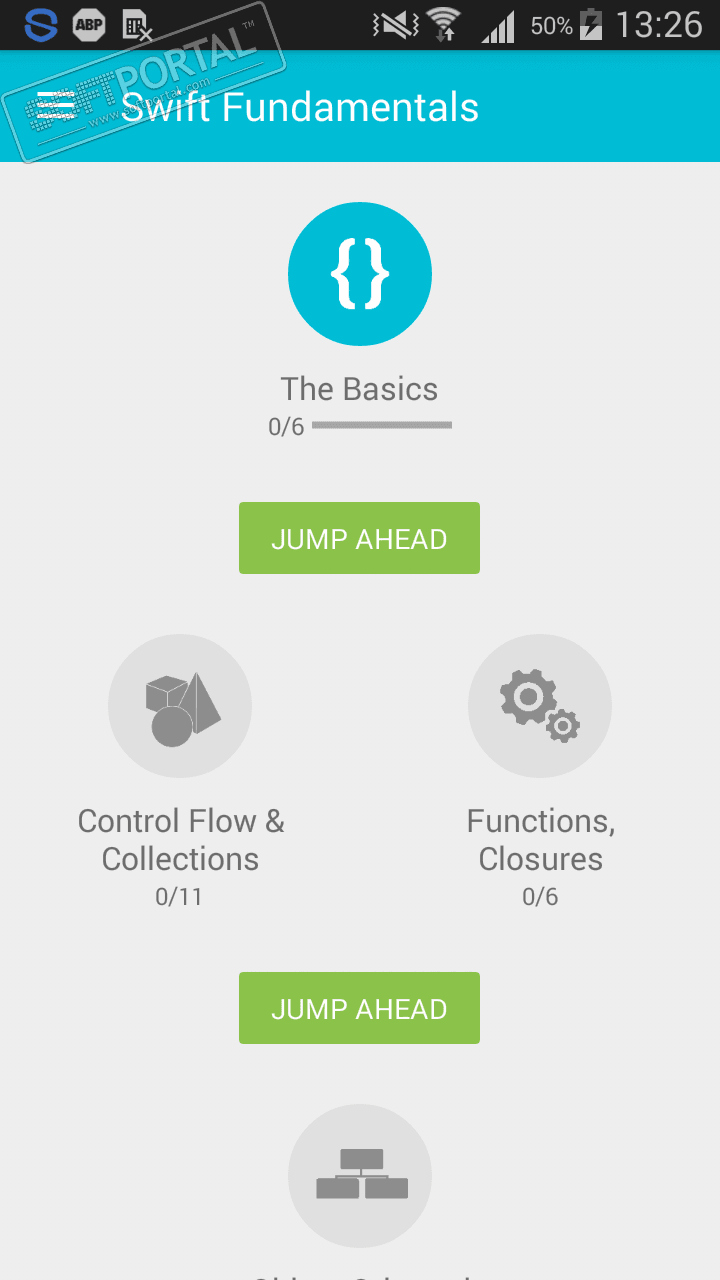The height and width of the screenshot is (1280, 720).
Task: Tap Jump Ahead below The Basics
Action: (359, 538)
